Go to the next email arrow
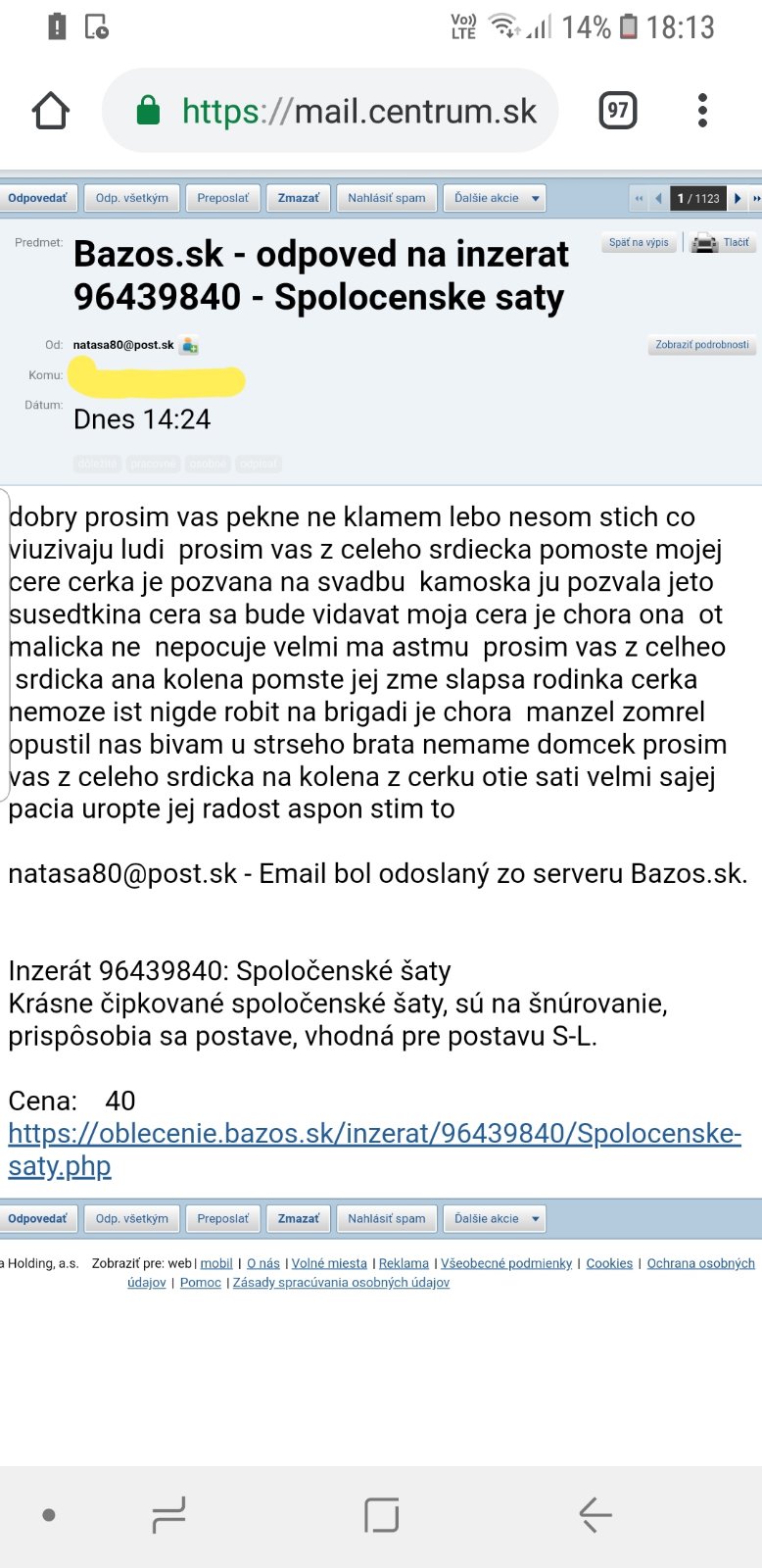762x1568 pixels. (x=738, y=198)
